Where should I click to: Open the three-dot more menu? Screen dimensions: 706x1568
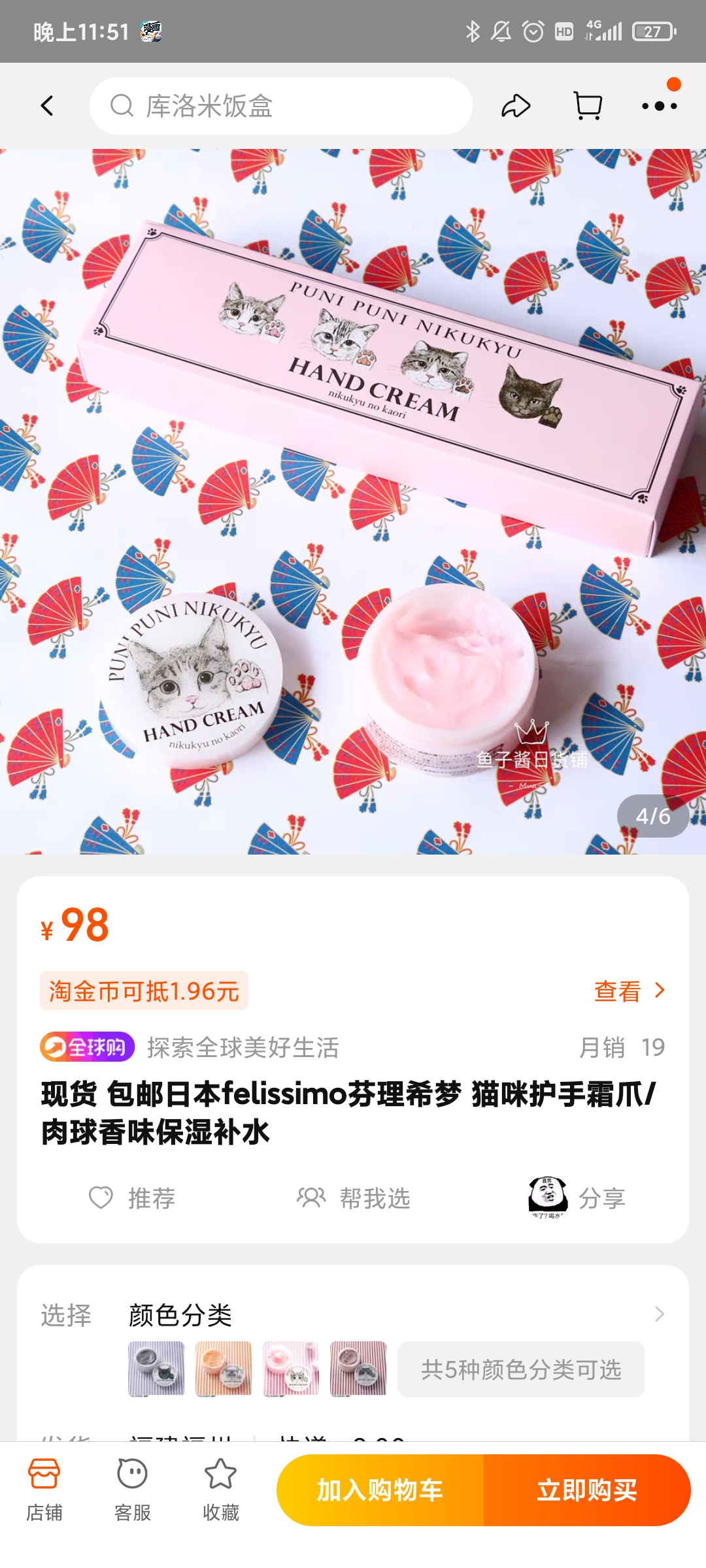pyautogui.click(x=659, y=106)
